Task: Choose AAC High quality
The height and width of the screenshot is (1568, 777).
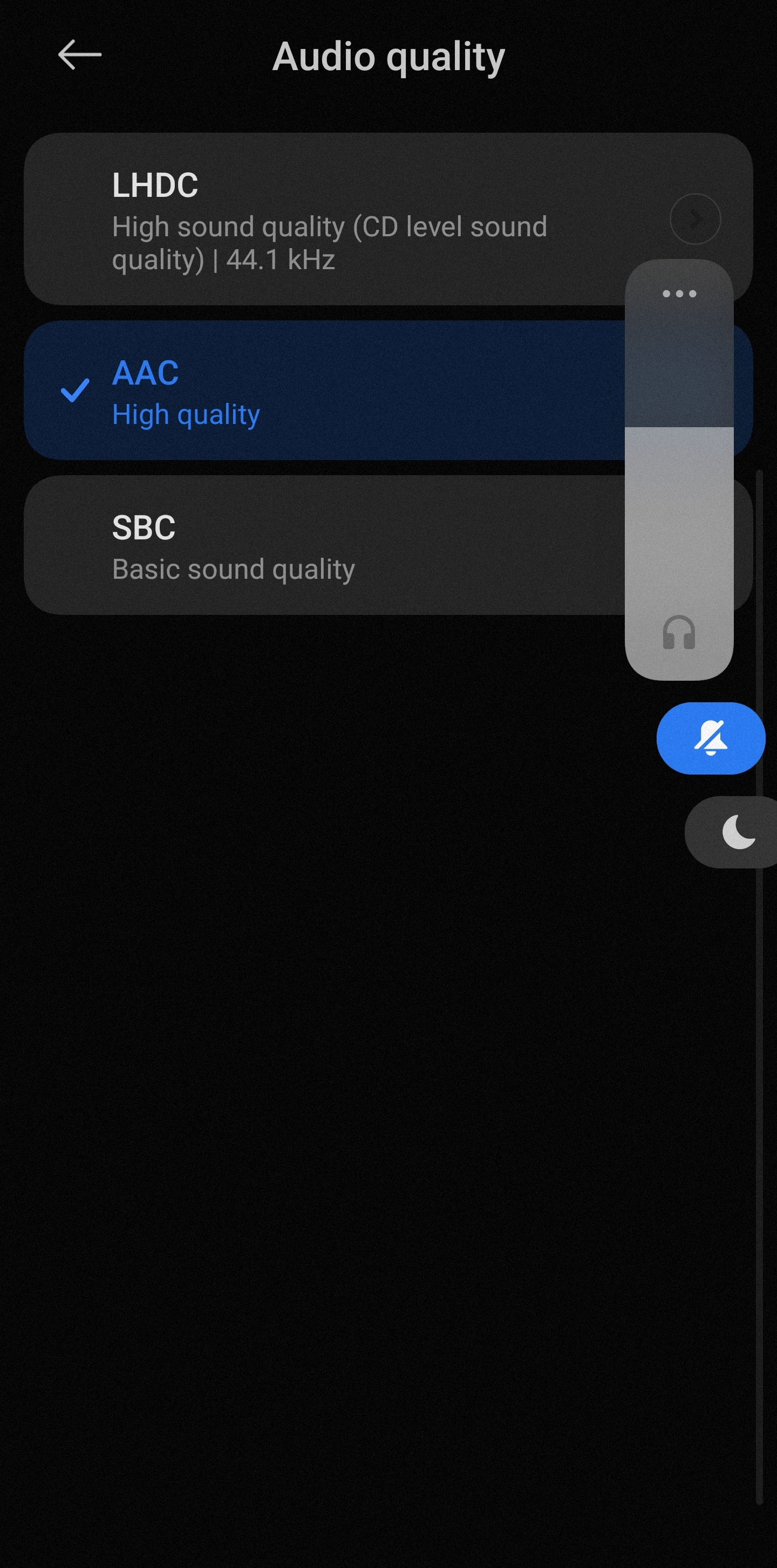Action: (304, 391)
